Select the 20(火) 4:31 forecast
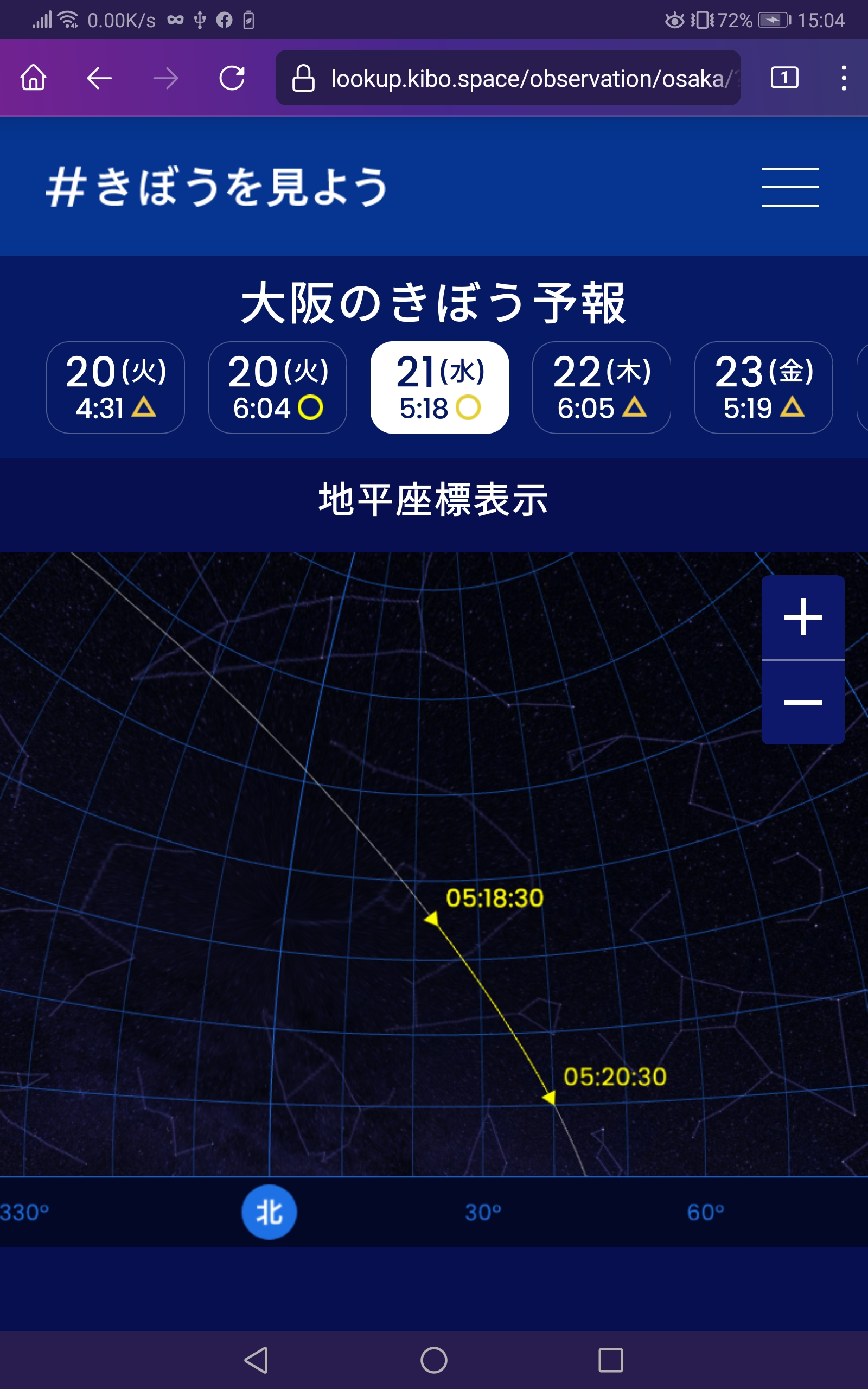 (116, 387)
